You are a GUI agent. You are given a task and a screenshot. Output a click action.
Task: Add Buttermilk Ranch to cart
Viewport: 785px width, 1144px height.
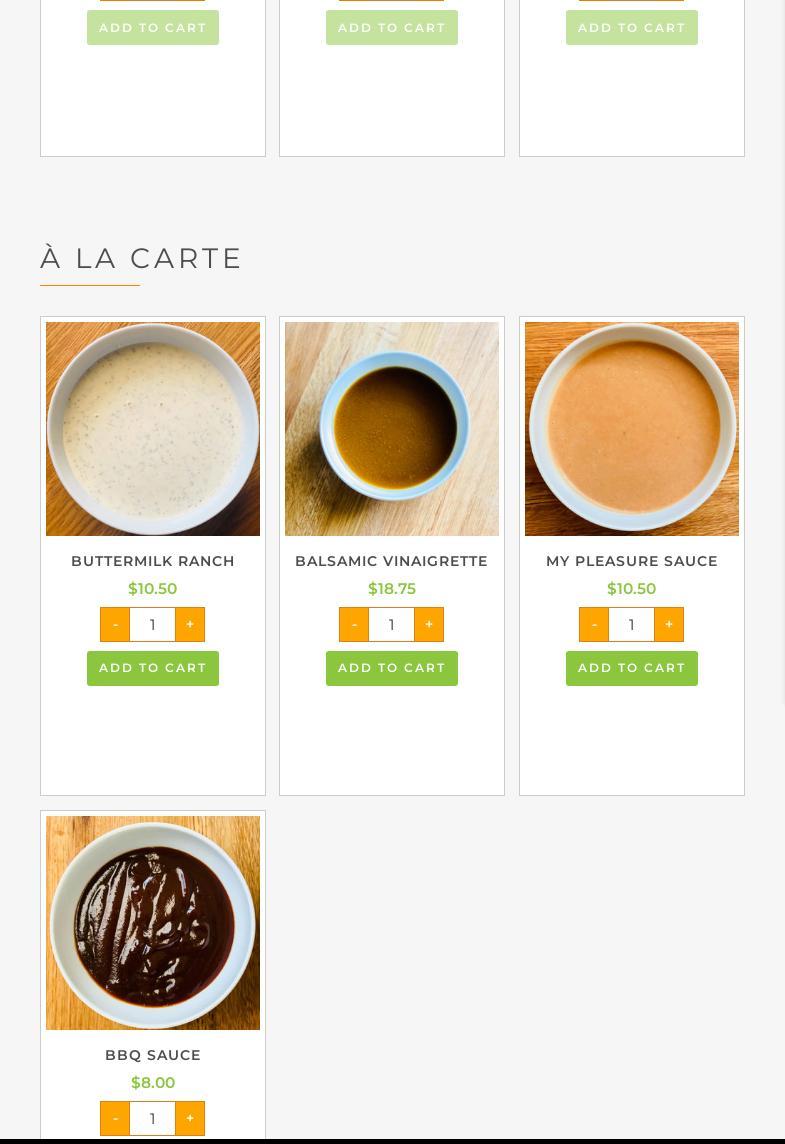[x=152, y=668]
